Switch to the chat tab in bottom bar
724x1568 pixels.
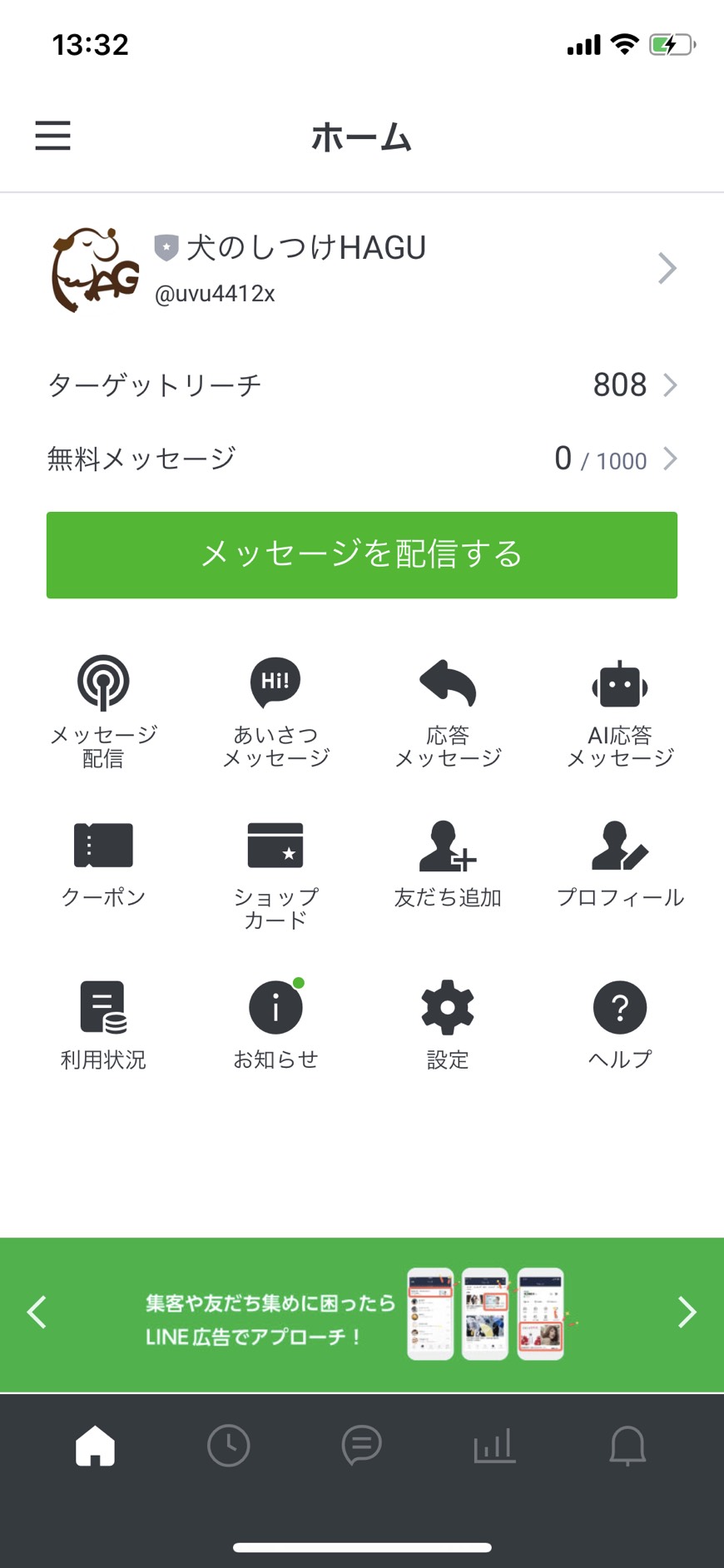[361, 1446]
